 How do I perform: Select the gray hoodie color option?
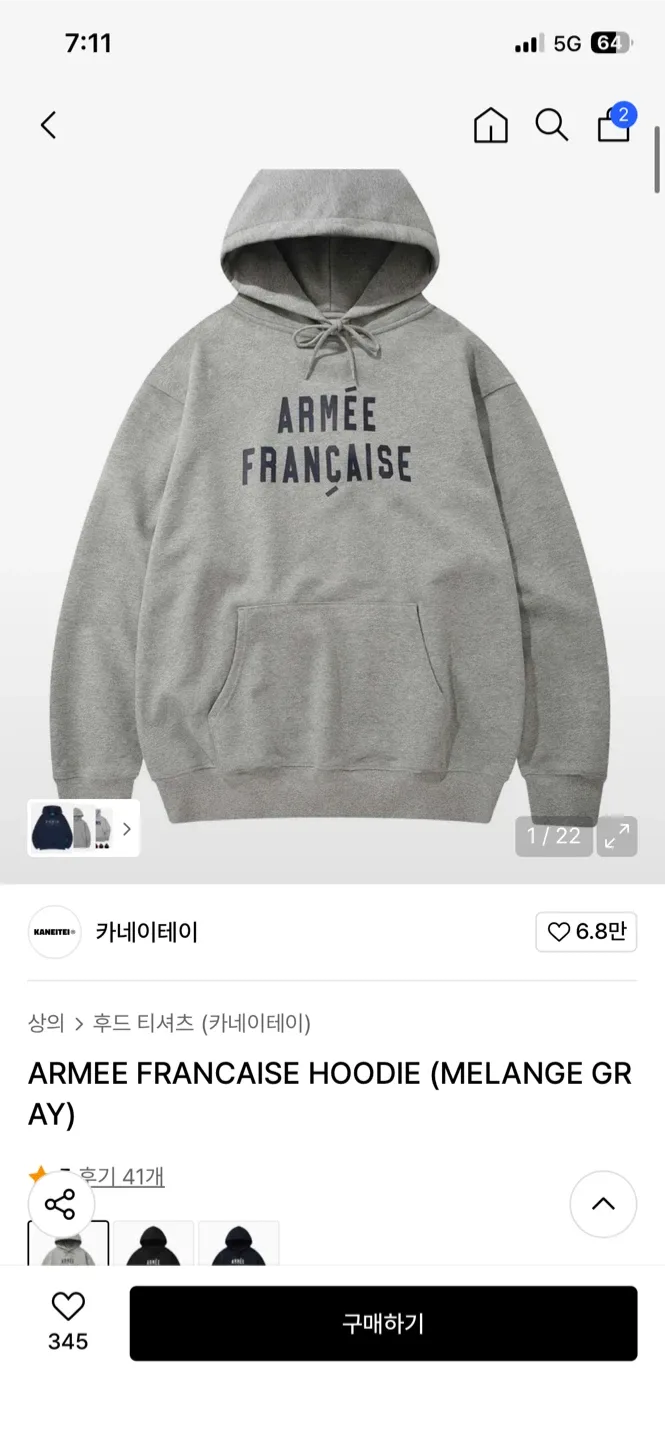[x=68, y=1245]
